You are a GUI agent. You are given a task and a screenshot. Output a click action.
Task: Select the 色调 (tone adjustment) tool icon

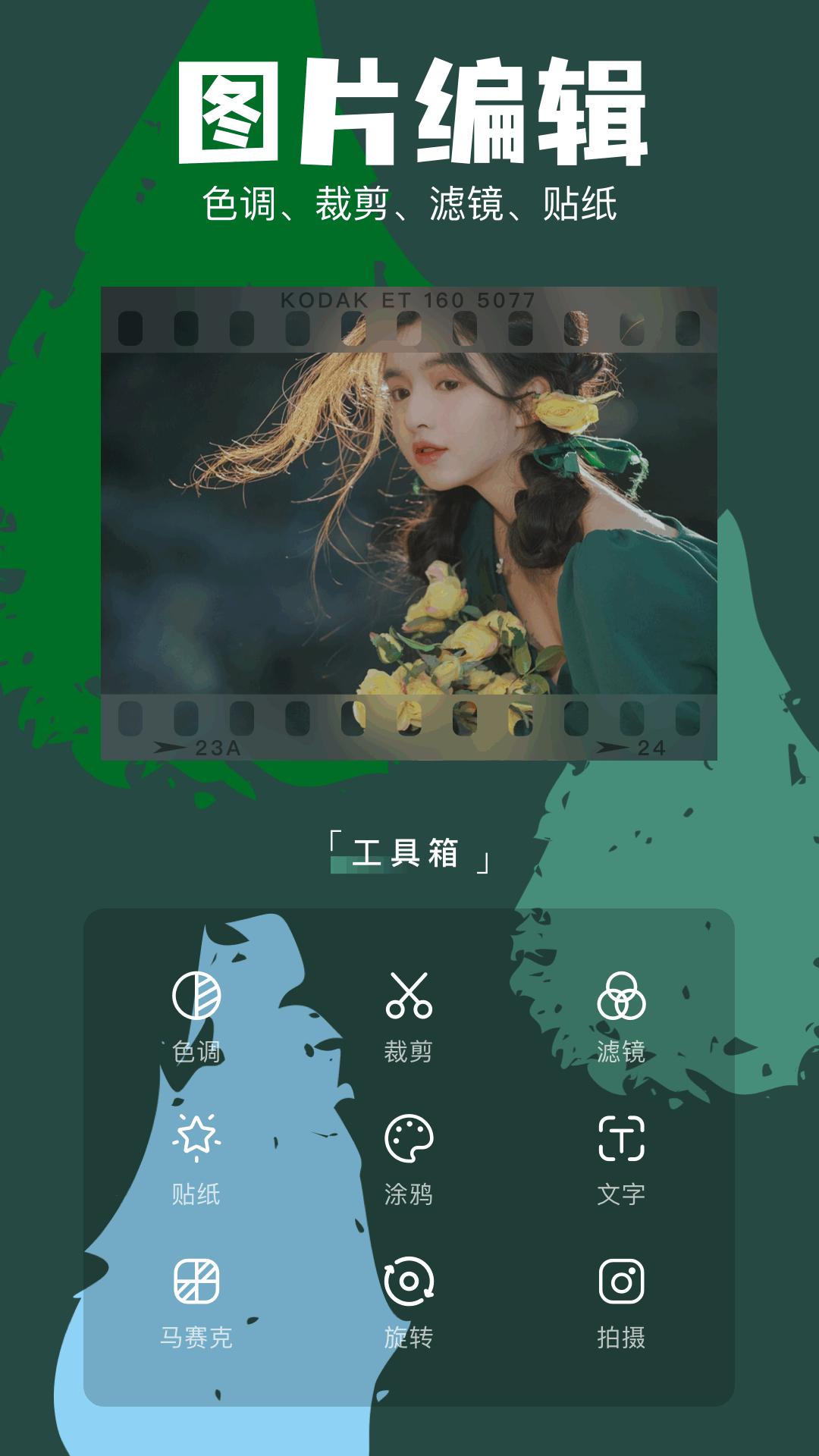pyautogui.click(x=196, y=995)
